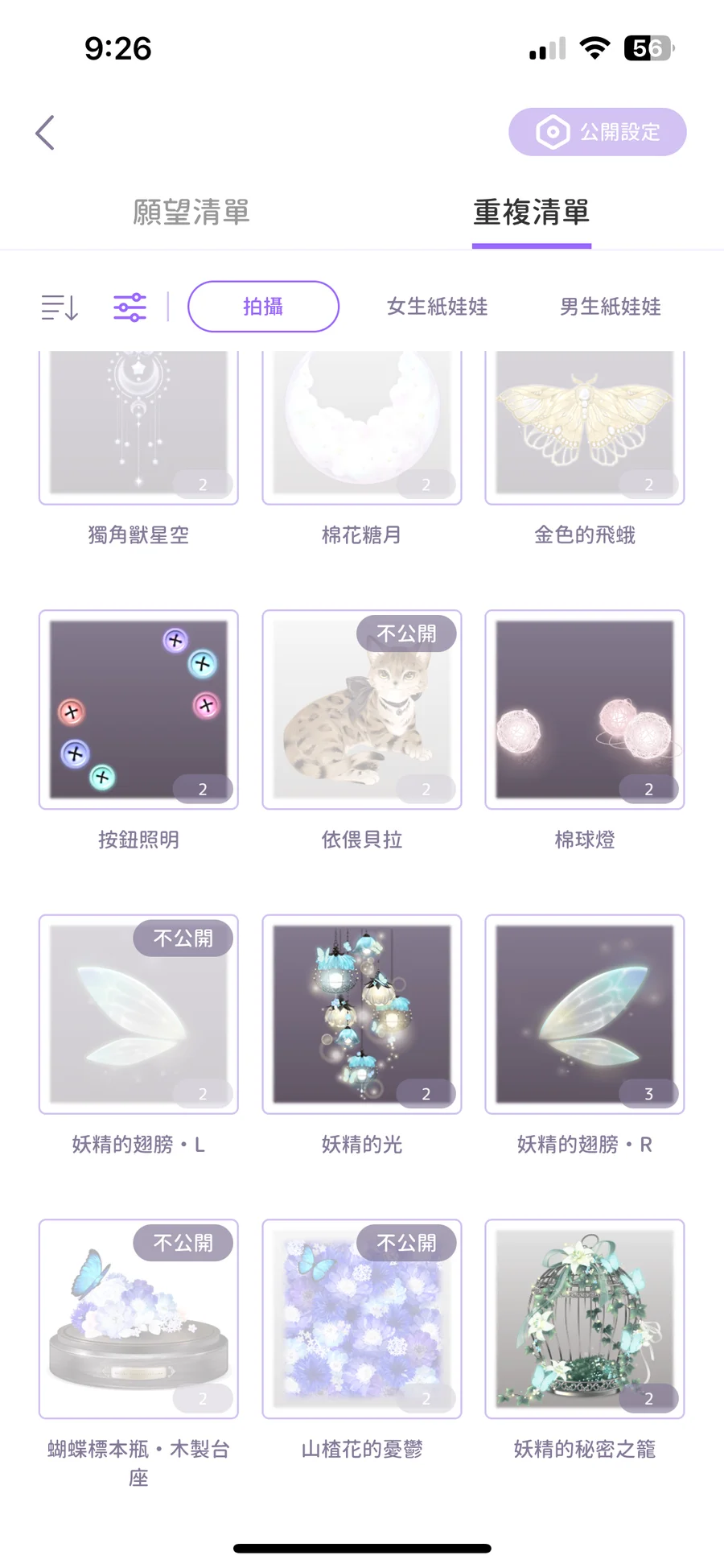This screenshot has height=1568, width=724.
Task: View the 妖精的秘密之籠 item
Action: click(584, 1318)
